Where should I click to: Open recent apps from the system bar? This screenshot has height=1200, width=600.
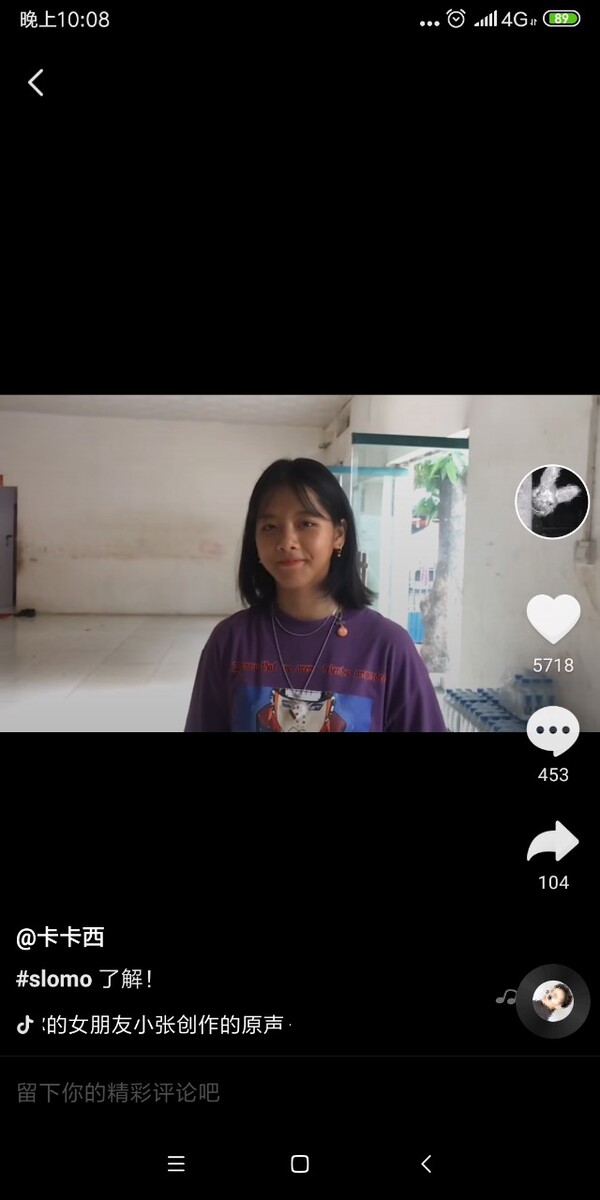pos(176,1163)
